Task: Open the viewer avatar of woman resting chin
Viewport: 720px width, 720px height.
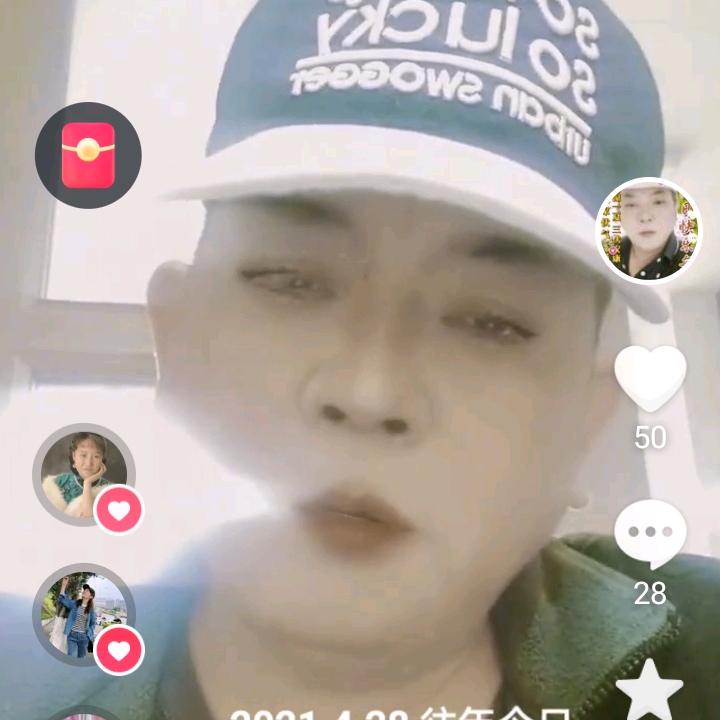Action: tap(84, 475)
